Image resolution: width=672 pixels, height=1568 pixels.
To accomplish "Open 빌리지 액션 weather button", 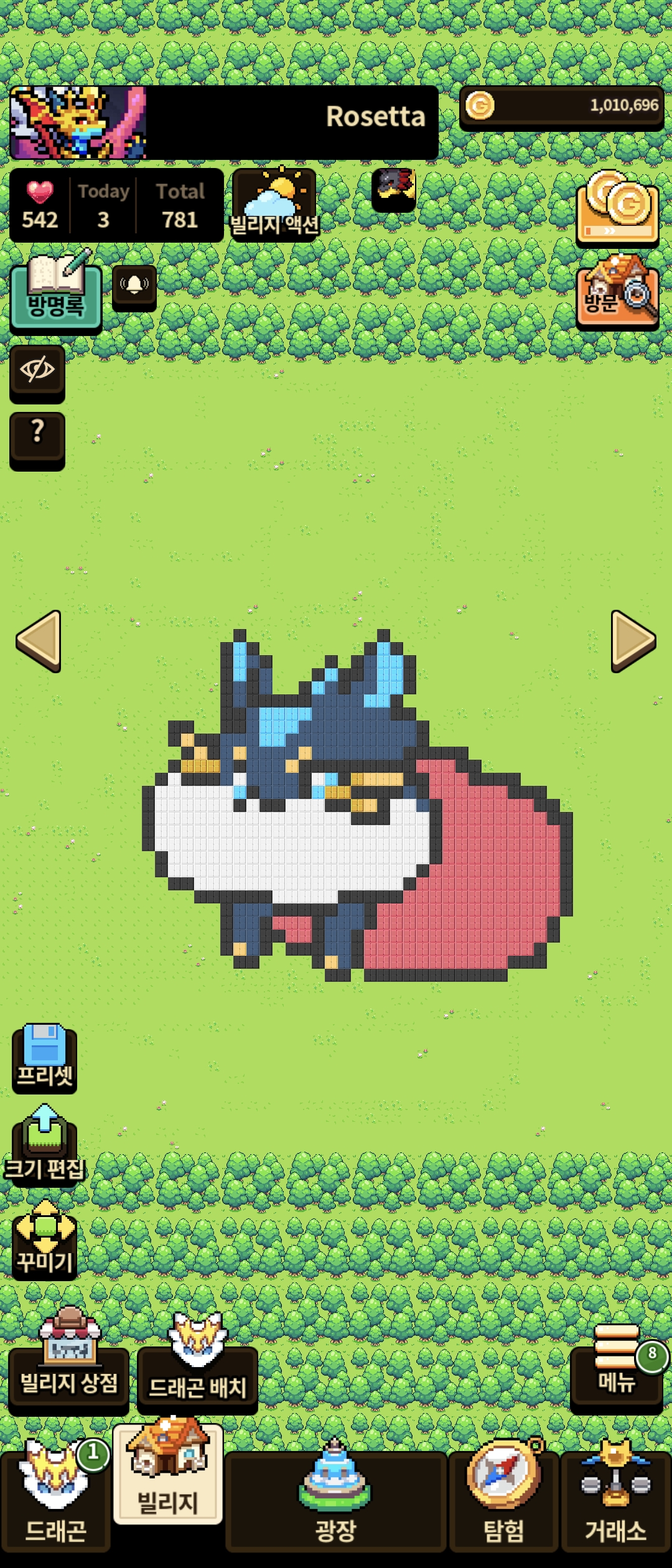I will [x=274, y=204].
